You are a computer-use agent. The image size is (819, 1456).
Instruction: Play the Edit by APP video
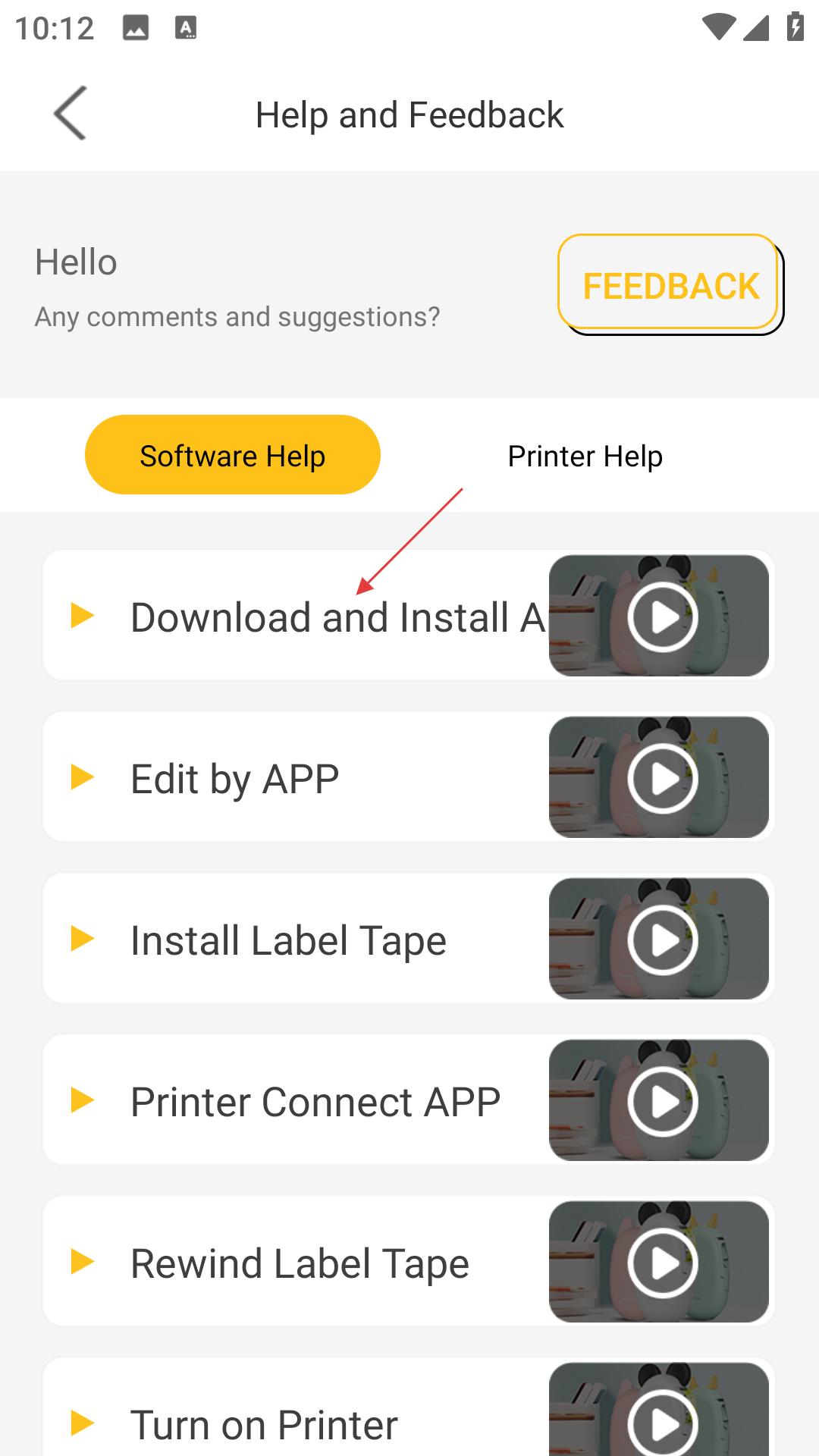point(659,777)
